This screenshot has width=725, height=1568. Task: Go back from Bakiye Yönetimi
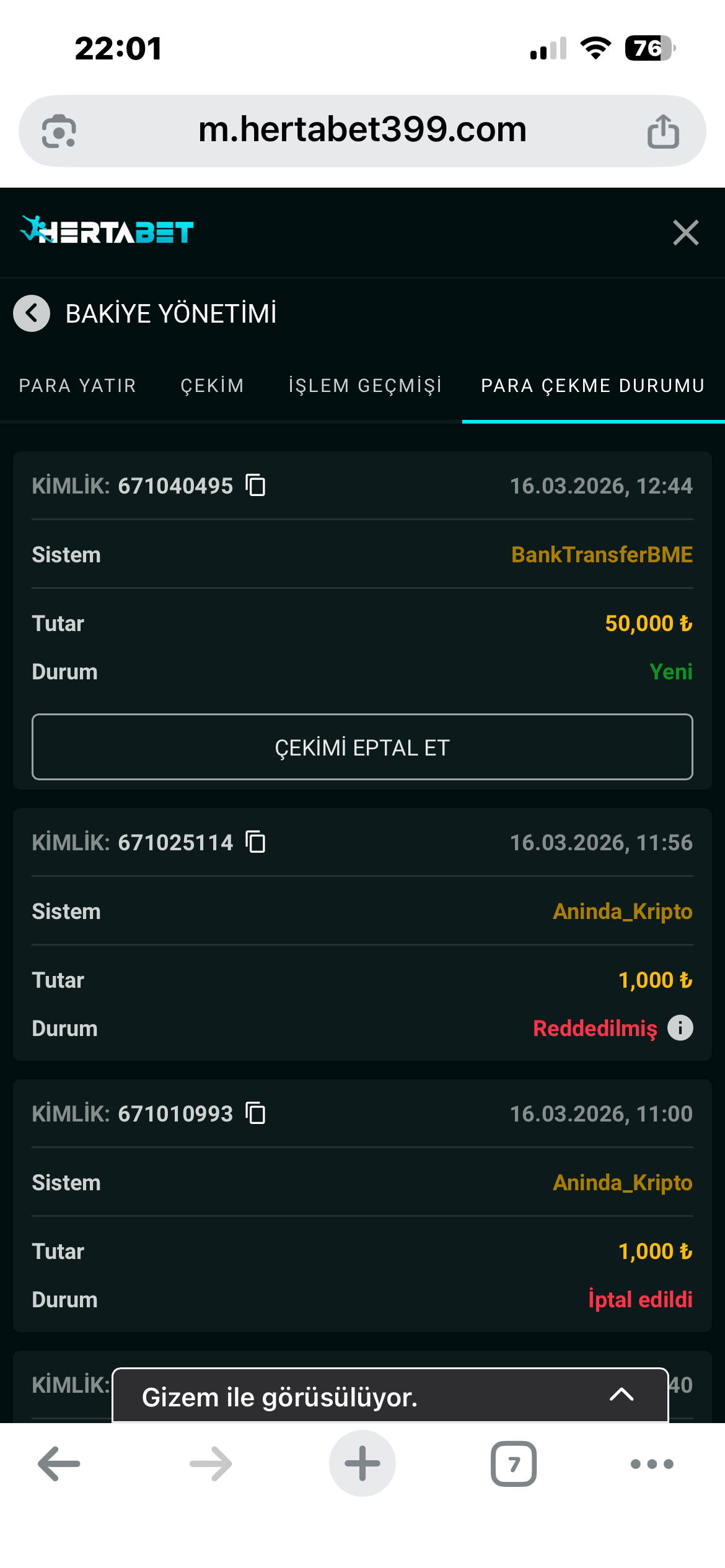pos(32,313)
